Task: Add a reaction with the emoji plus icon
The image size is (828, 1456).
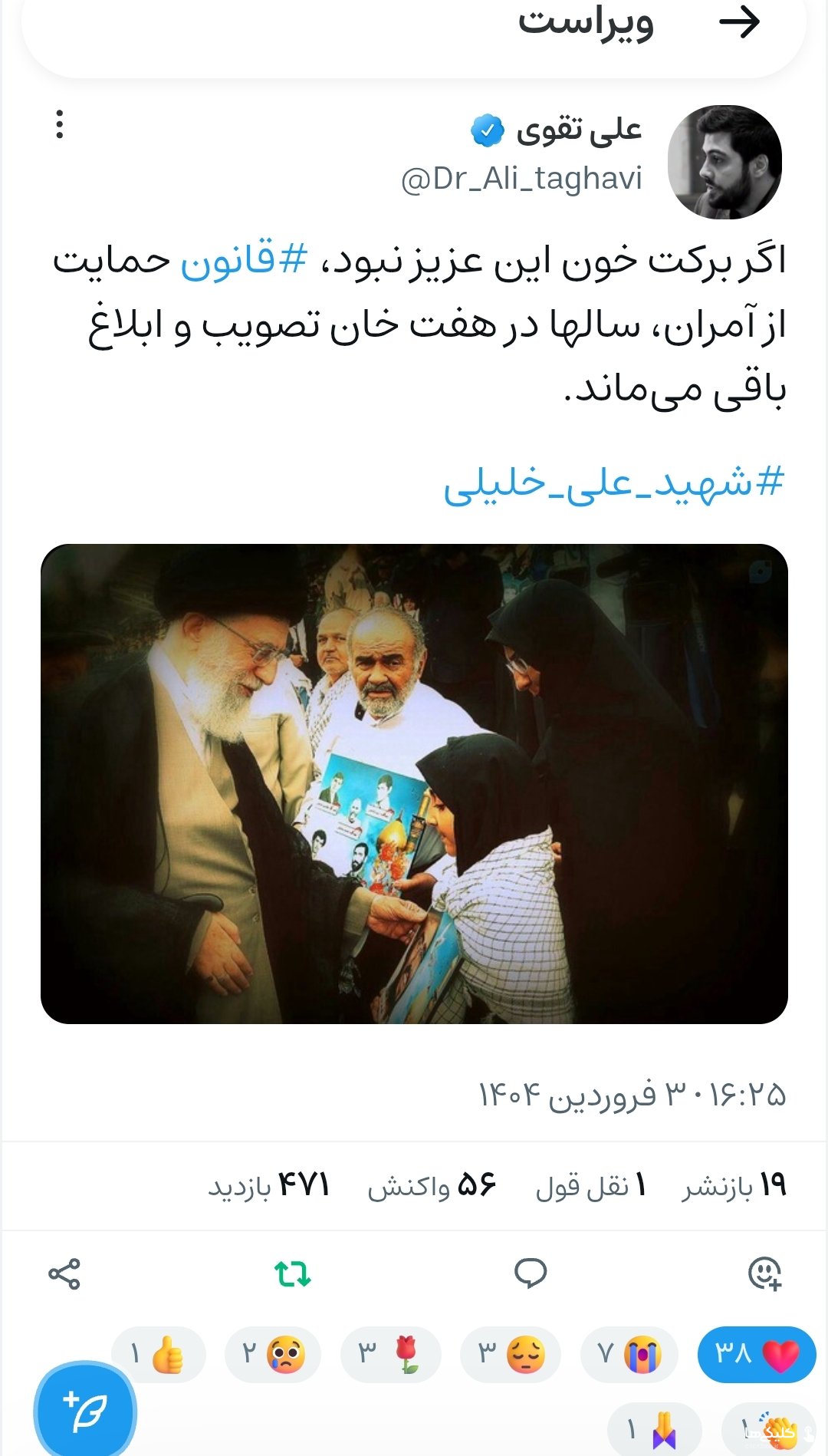Action: click(764, 1273)
